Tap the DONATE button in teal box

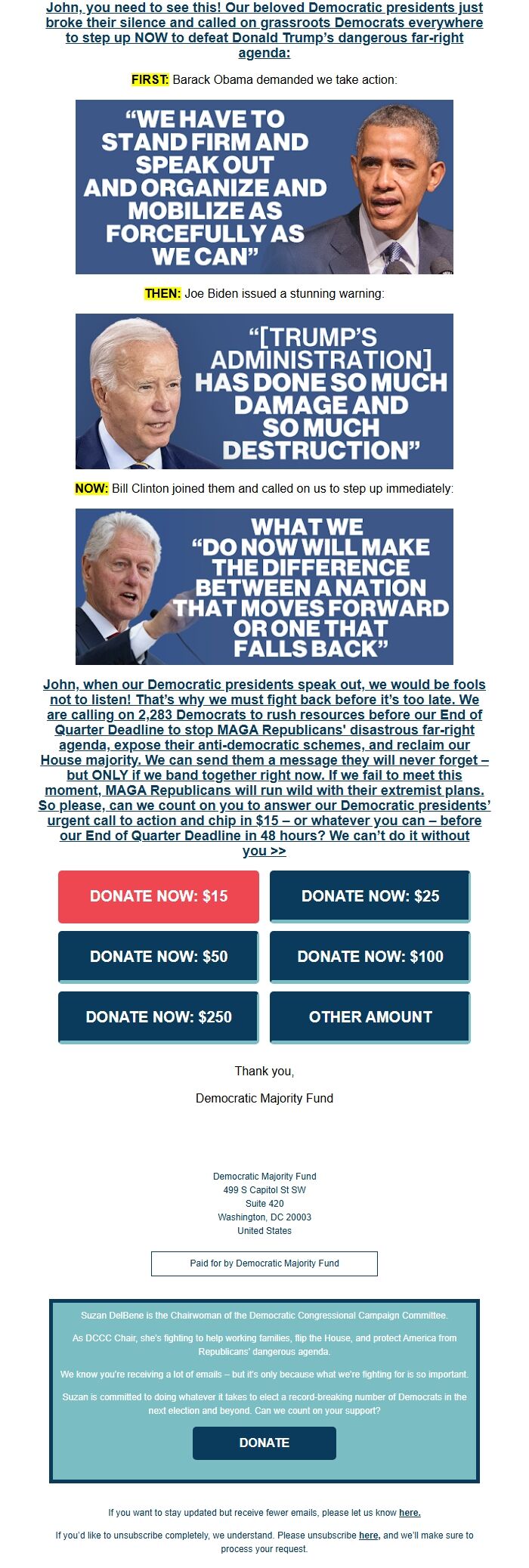tap(264, 1443)
